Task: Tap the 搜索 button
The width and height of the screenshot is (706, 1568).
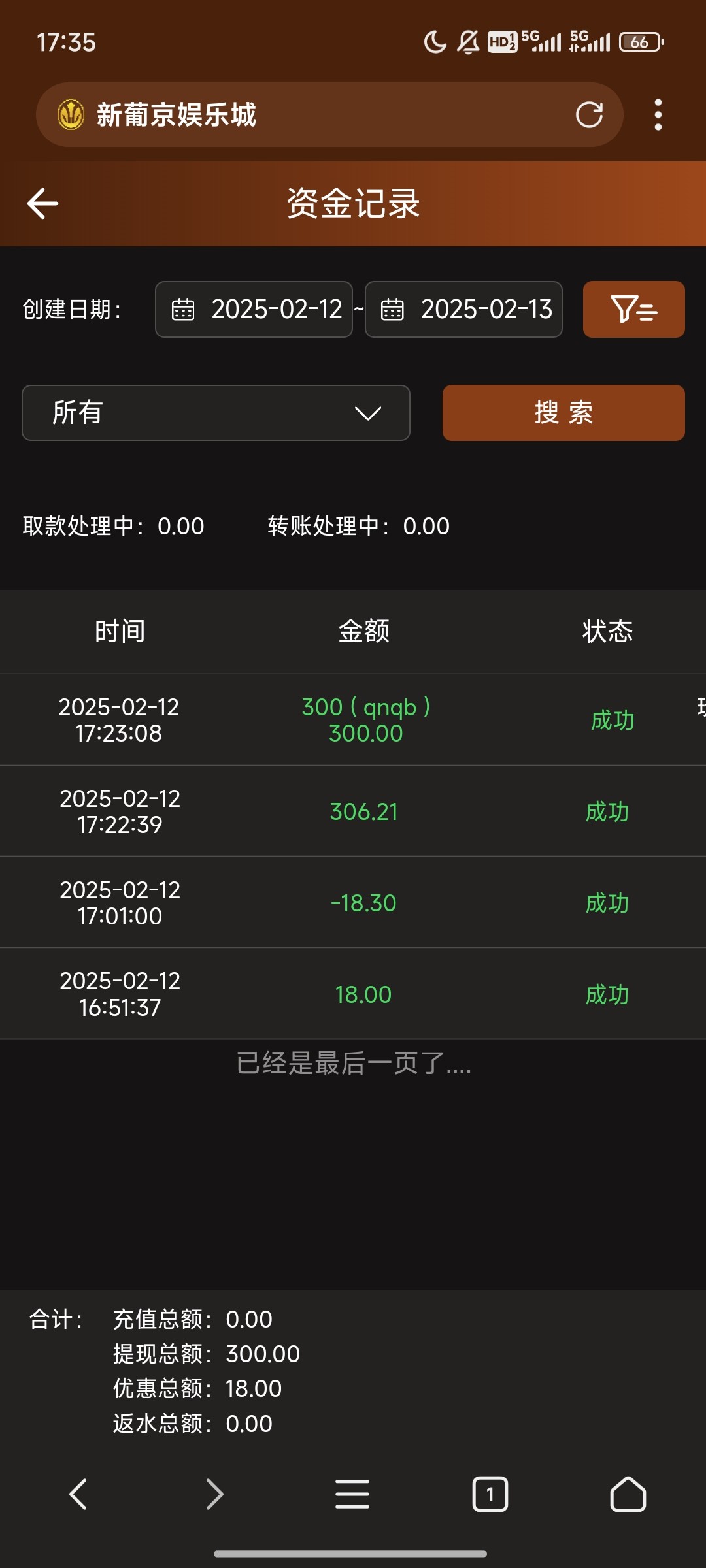Action: point(563,413)
